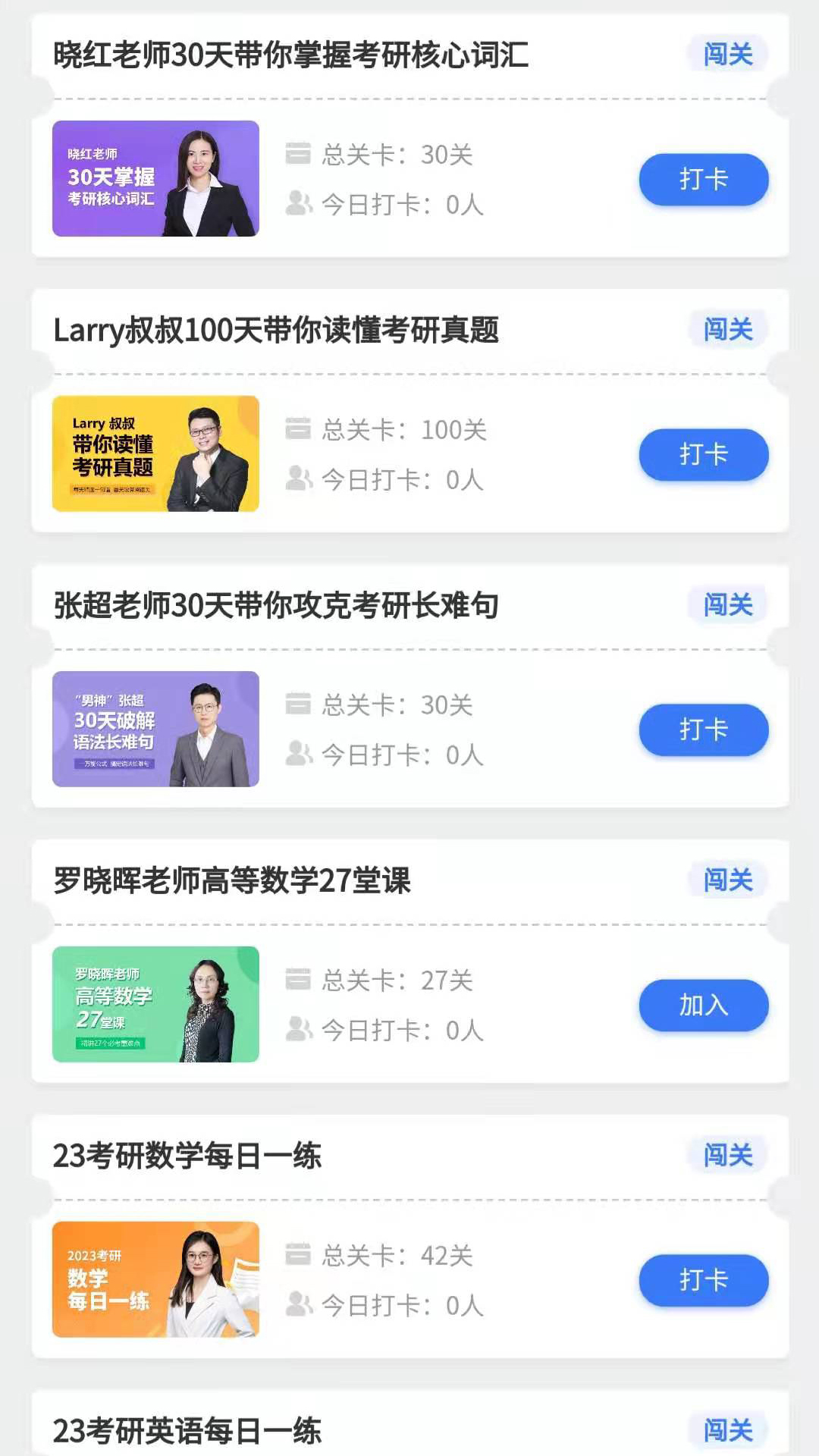The image size is (819, 1456).
Task: Click the people icon on 张超老师 course card
Action: (300, 755)
